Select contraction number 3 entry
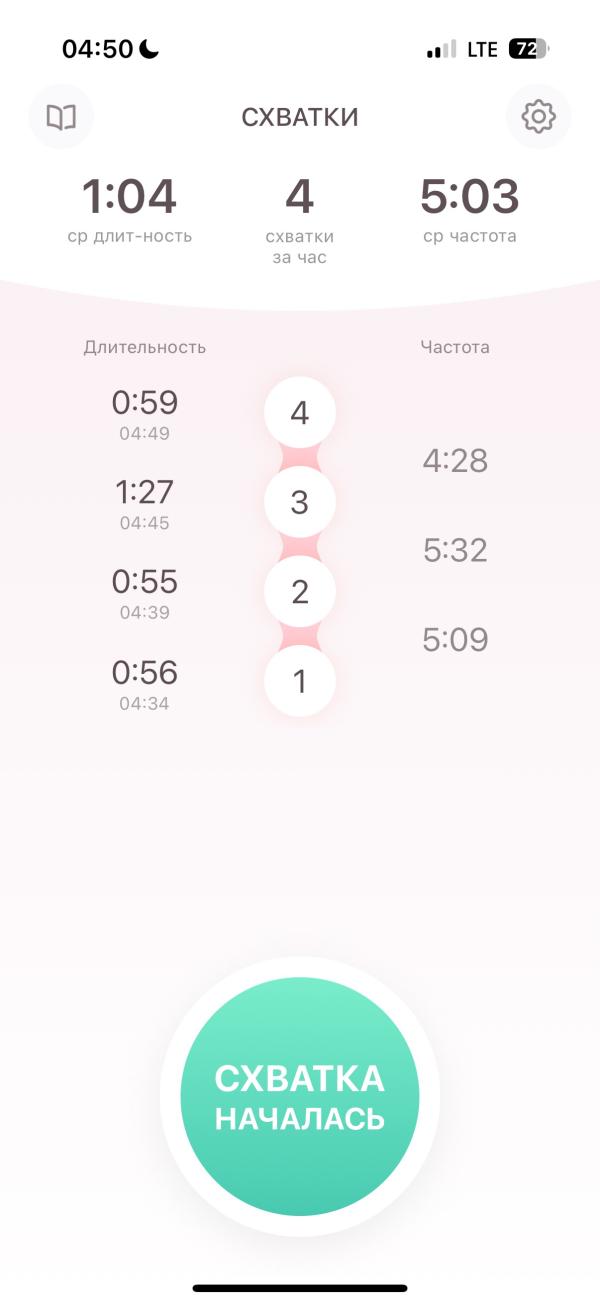600x1303 pixels. point(299,503)
